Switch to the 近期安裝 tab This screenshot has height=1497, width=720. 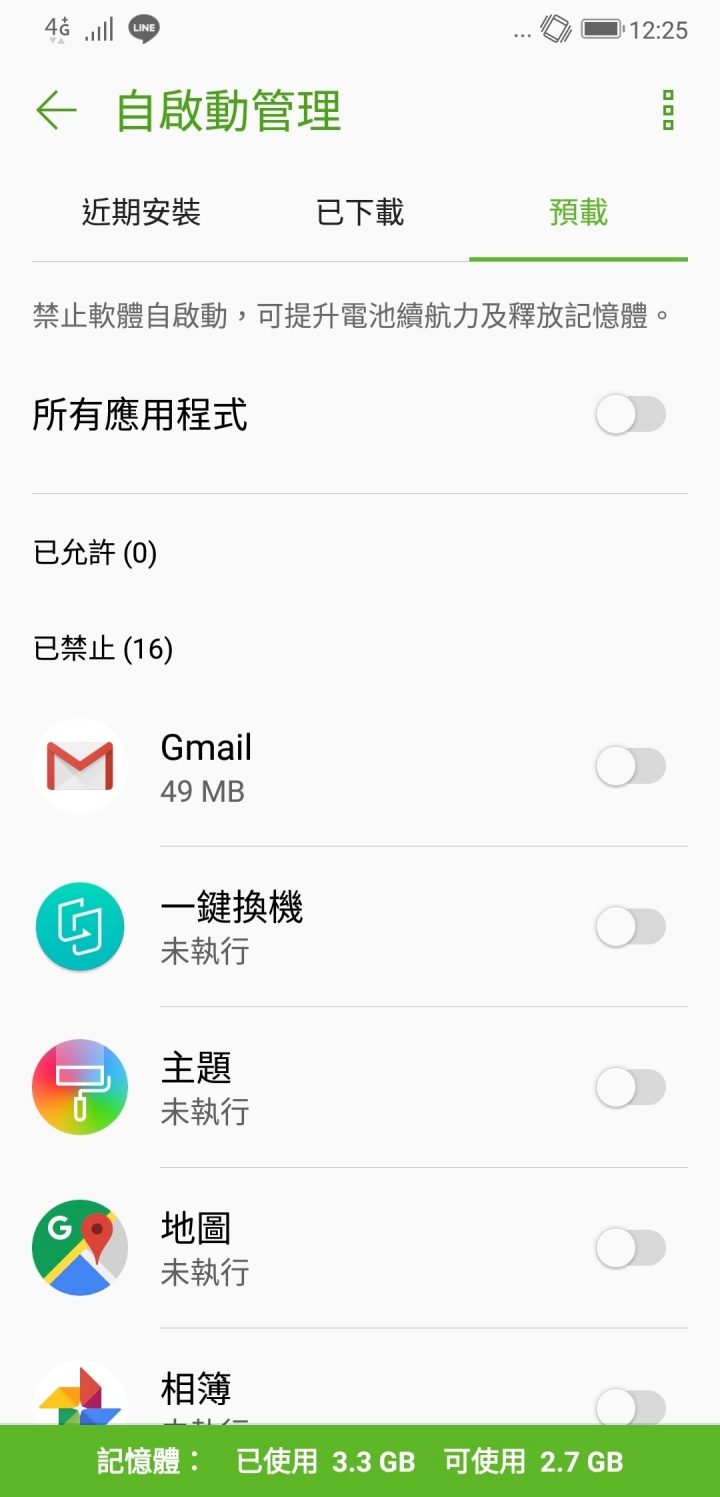pyautogui.click(x=141, y=213)
